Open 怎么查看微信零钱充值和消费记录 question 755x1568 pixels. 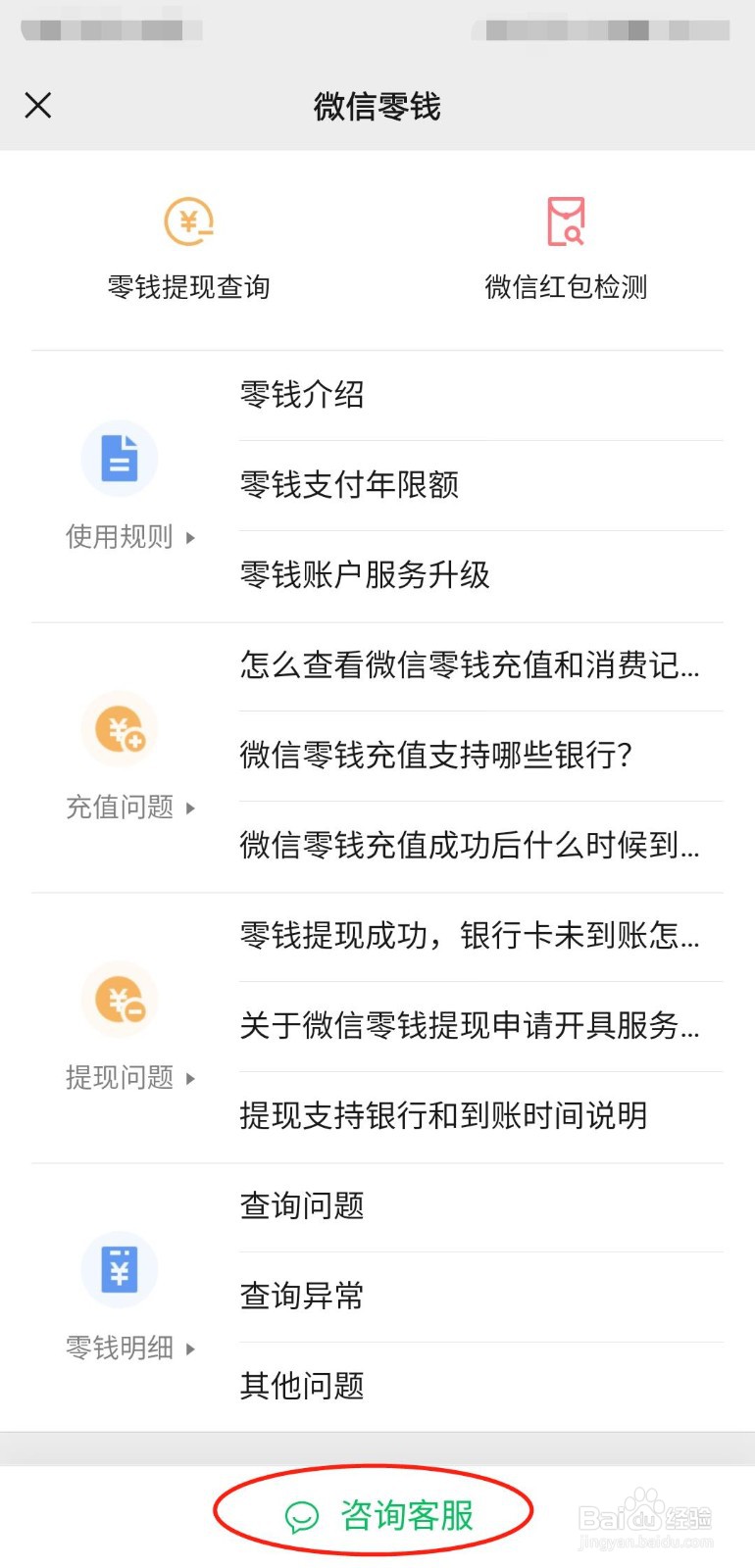[x=470, y=665]
